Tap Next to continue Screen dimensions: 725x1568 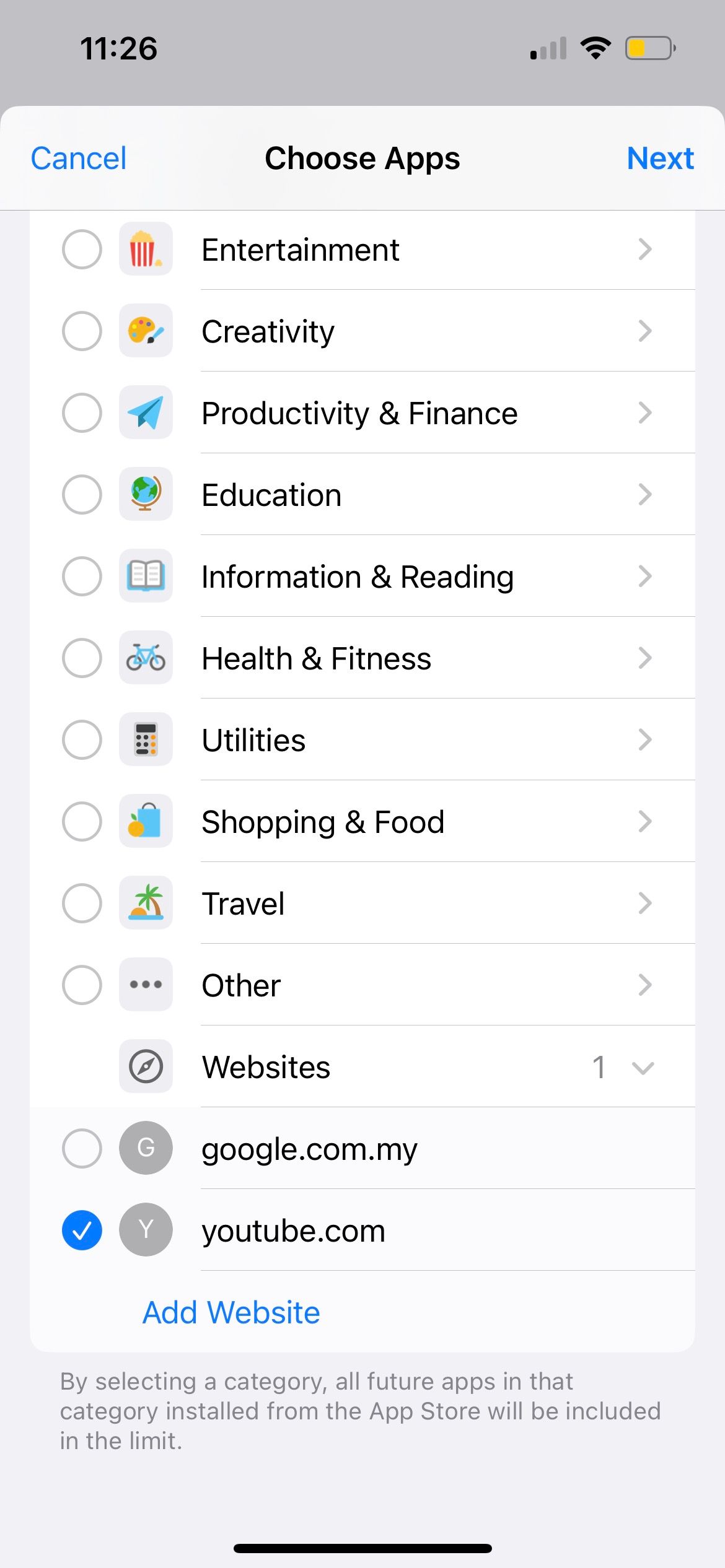click(x=659, y=159)
